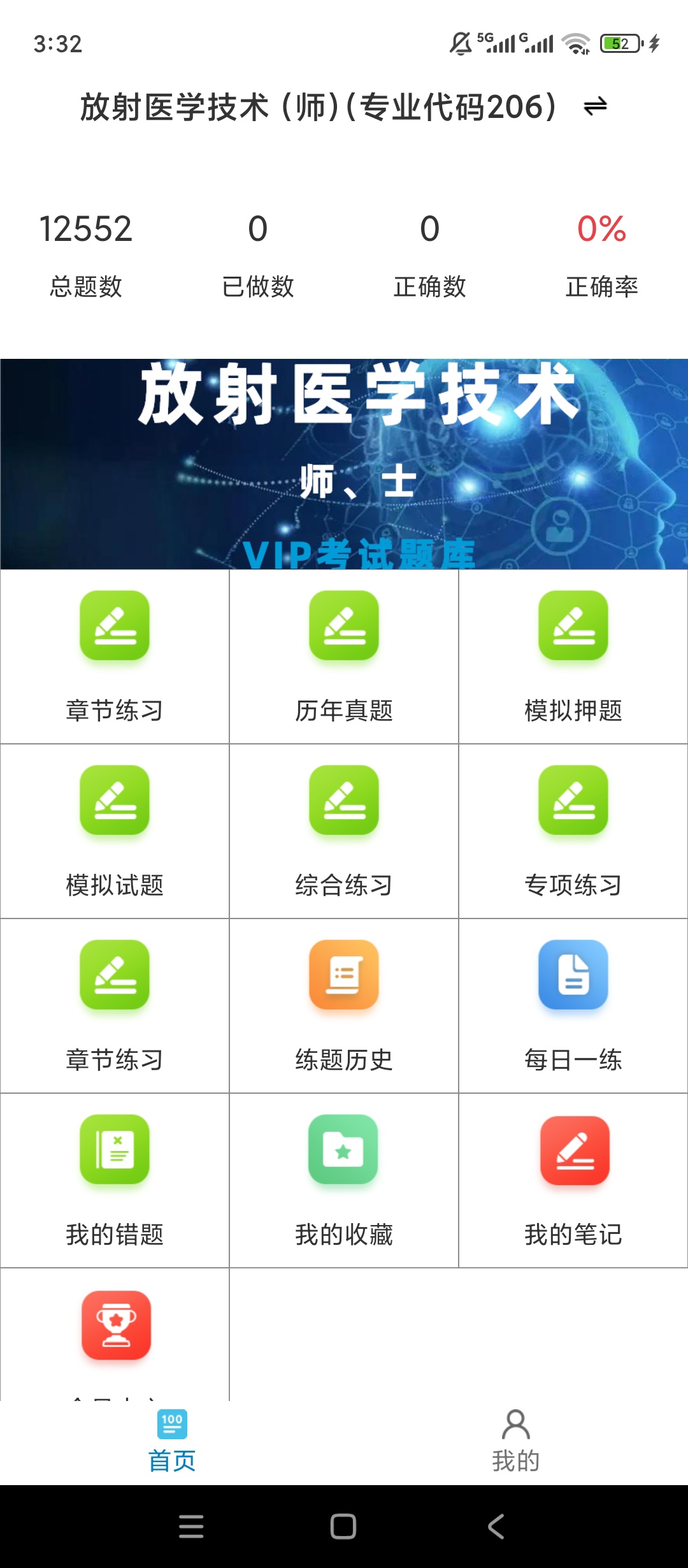Tap the red trophy icon tile

[x=116, y=1326]
